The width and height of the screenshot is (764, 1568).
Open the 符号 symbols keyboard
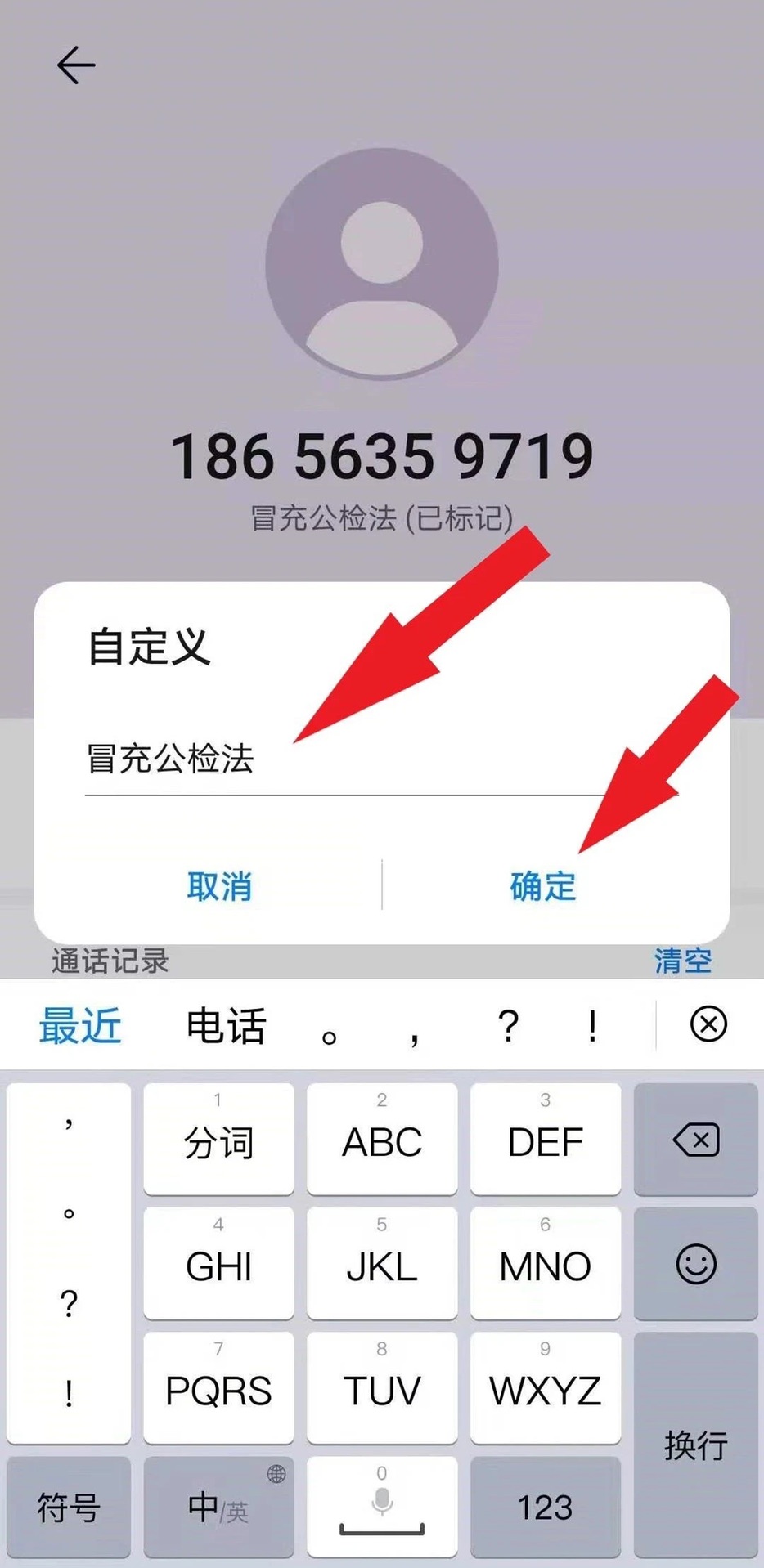click(x=69, y=1507)
